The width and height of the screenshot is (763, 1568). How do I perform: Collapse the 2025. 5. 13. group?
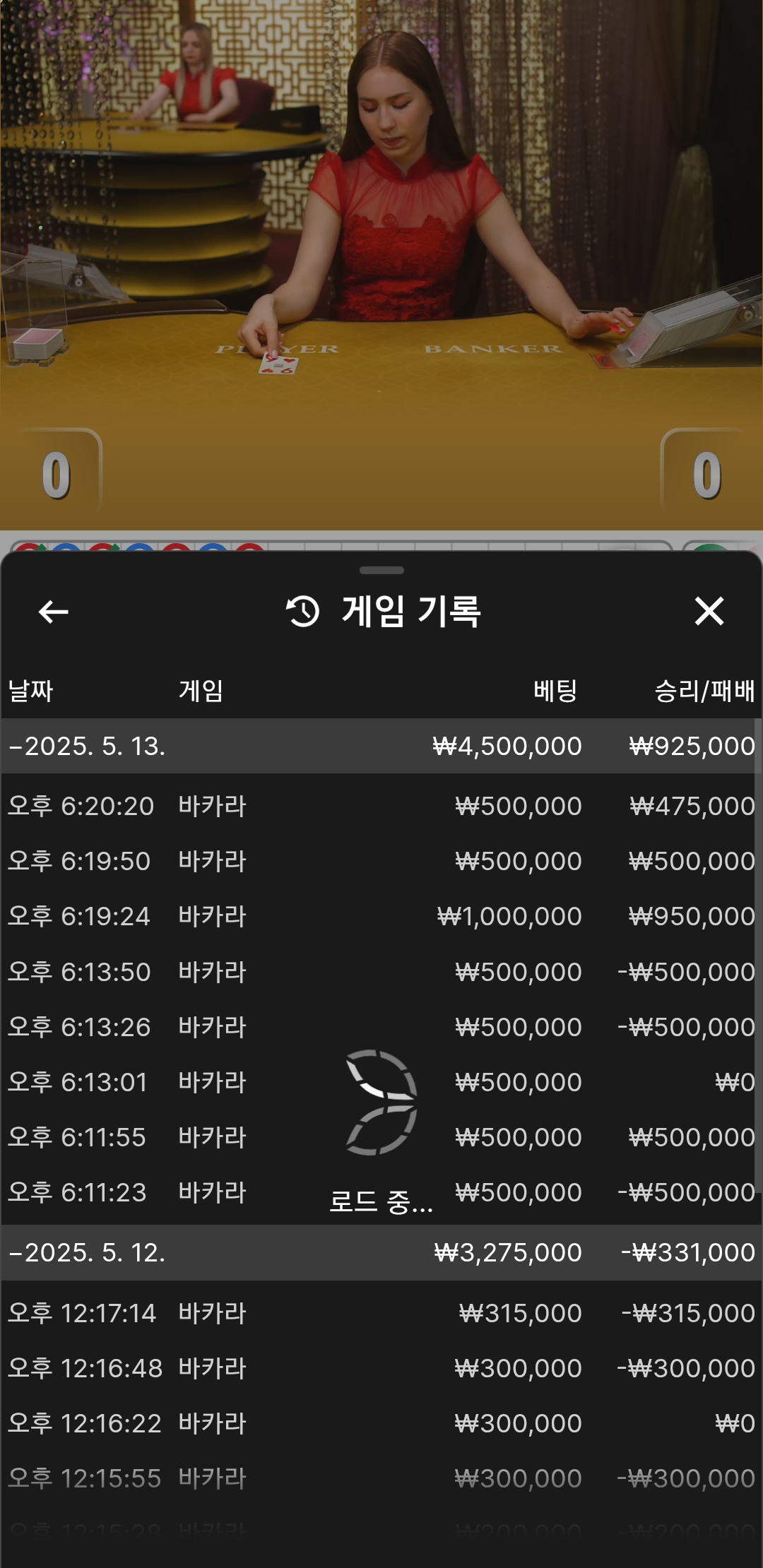pyautogui.click(x=88, y=747)
